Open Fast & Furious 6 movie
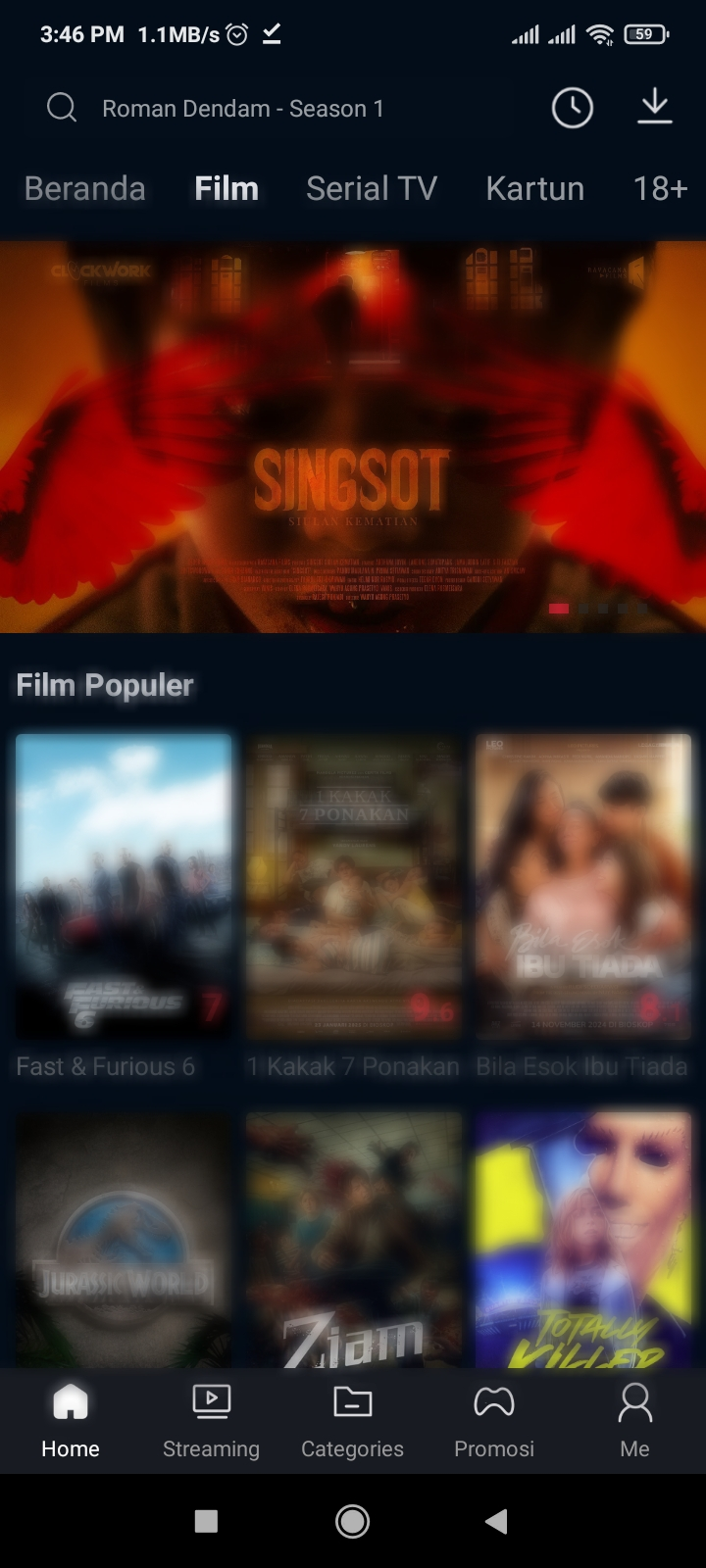 tap(124, 887)
